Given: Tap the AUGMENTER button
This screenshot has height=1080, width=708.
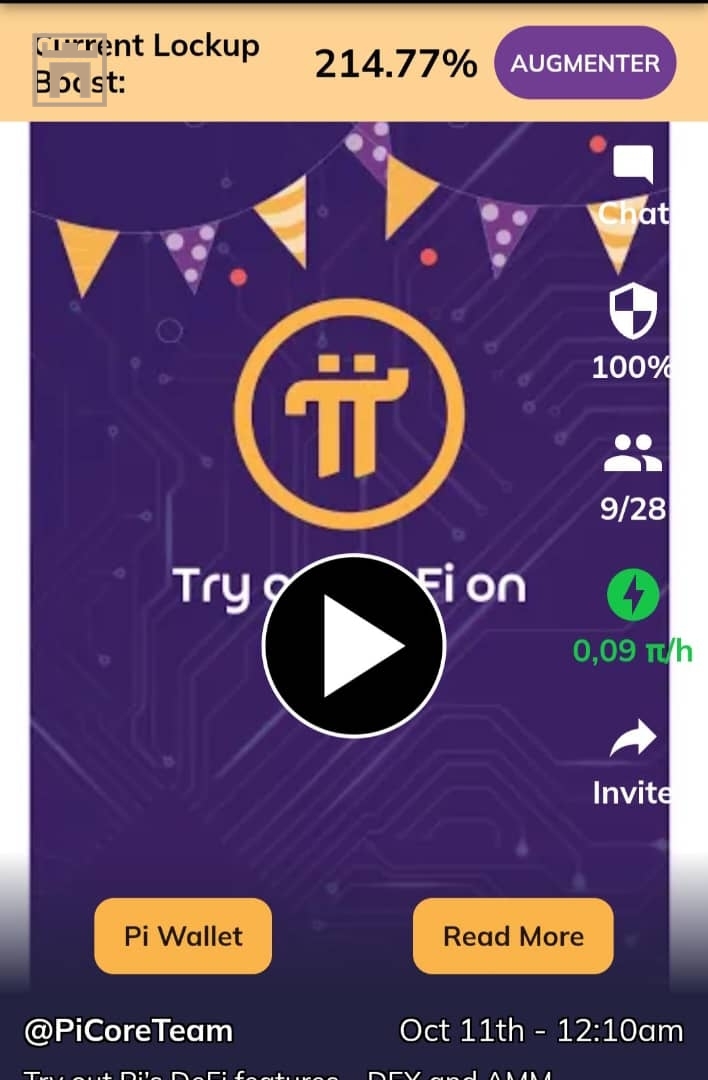Looking at the screenshot, I should (x=585, y=63).
